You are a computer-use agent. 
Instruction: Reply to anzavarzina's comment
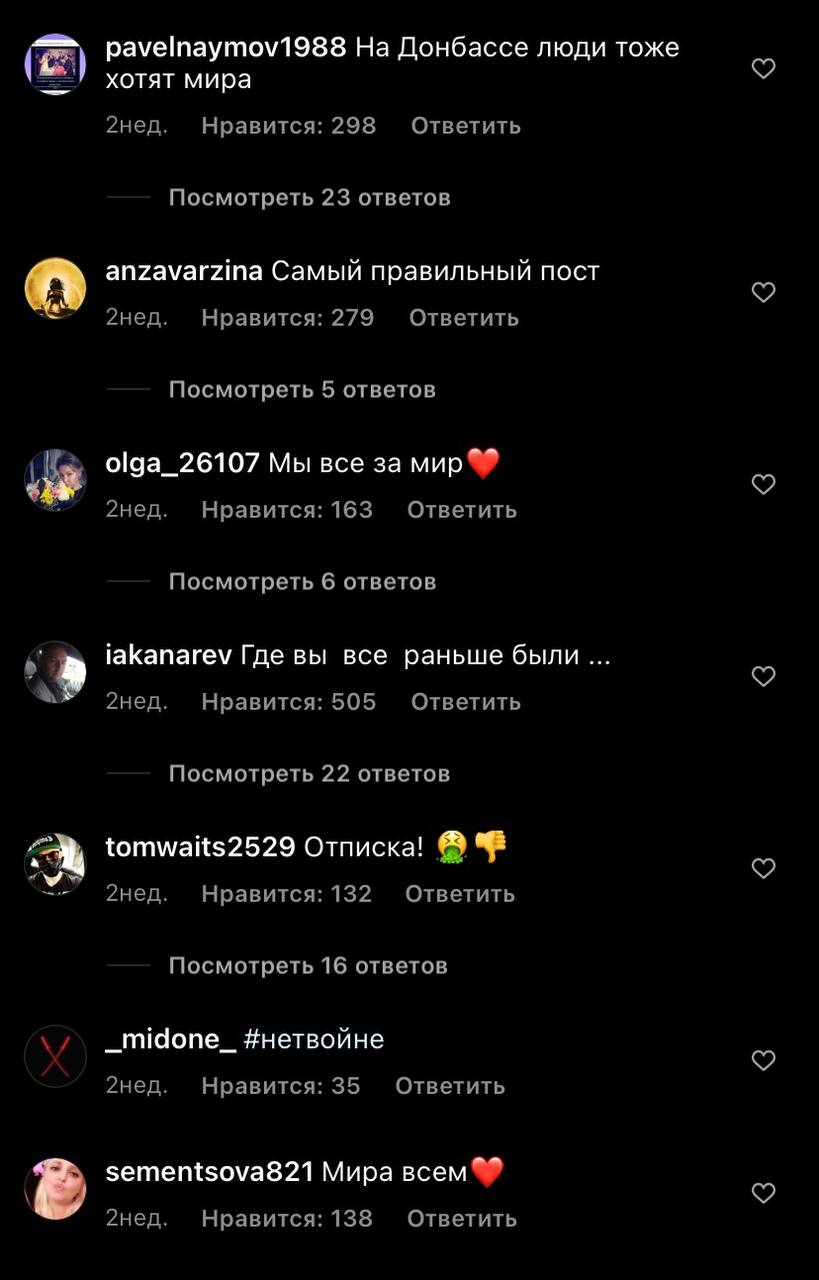pos(463,318)
